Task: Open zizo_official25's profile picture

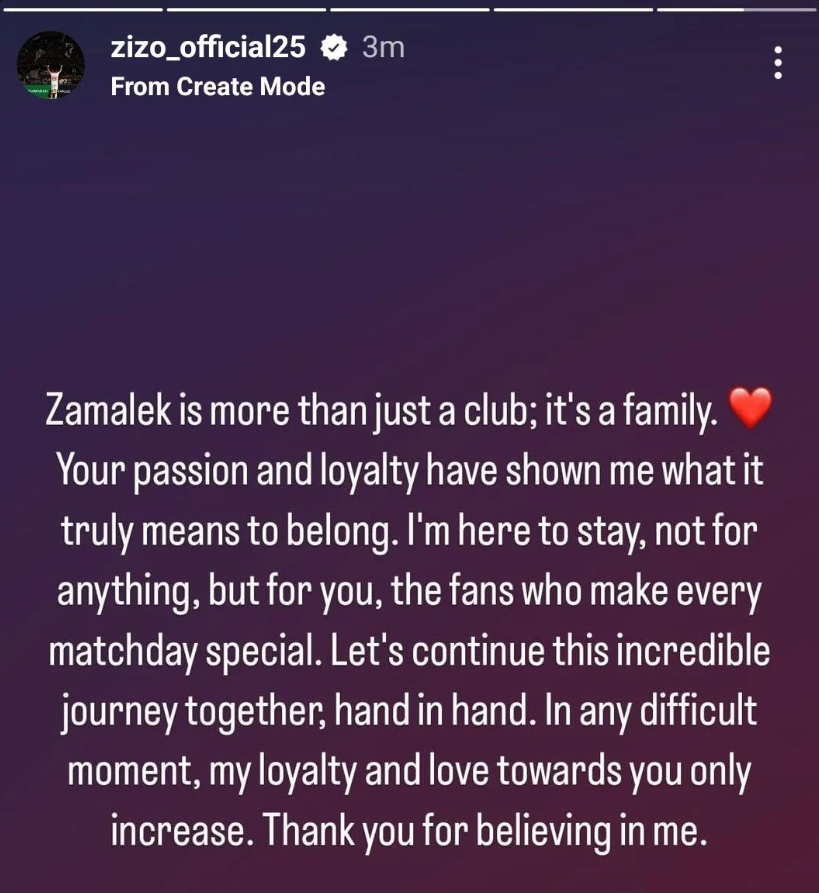Action: (51, 65)
